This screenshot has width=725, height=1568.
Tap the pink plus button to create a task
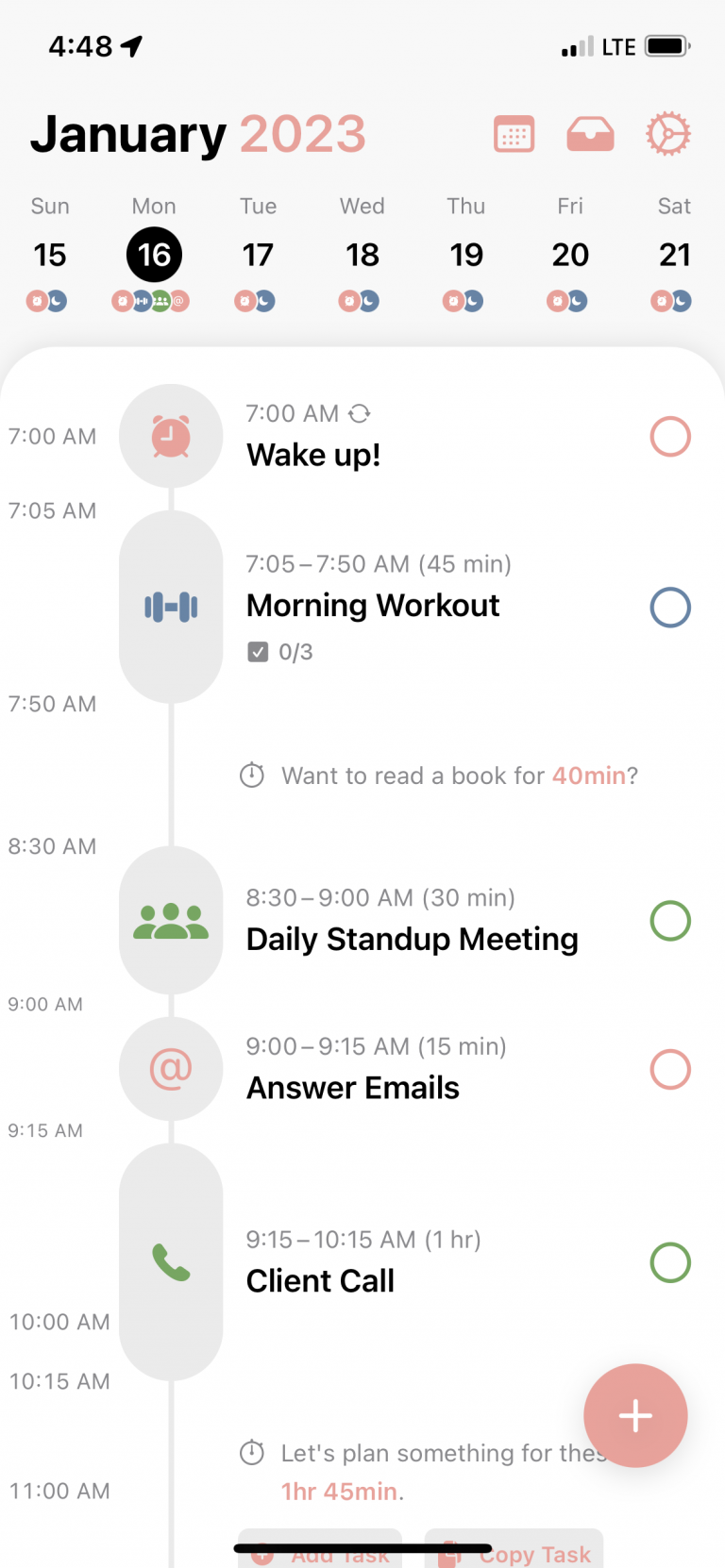[x=634, y=1415]
